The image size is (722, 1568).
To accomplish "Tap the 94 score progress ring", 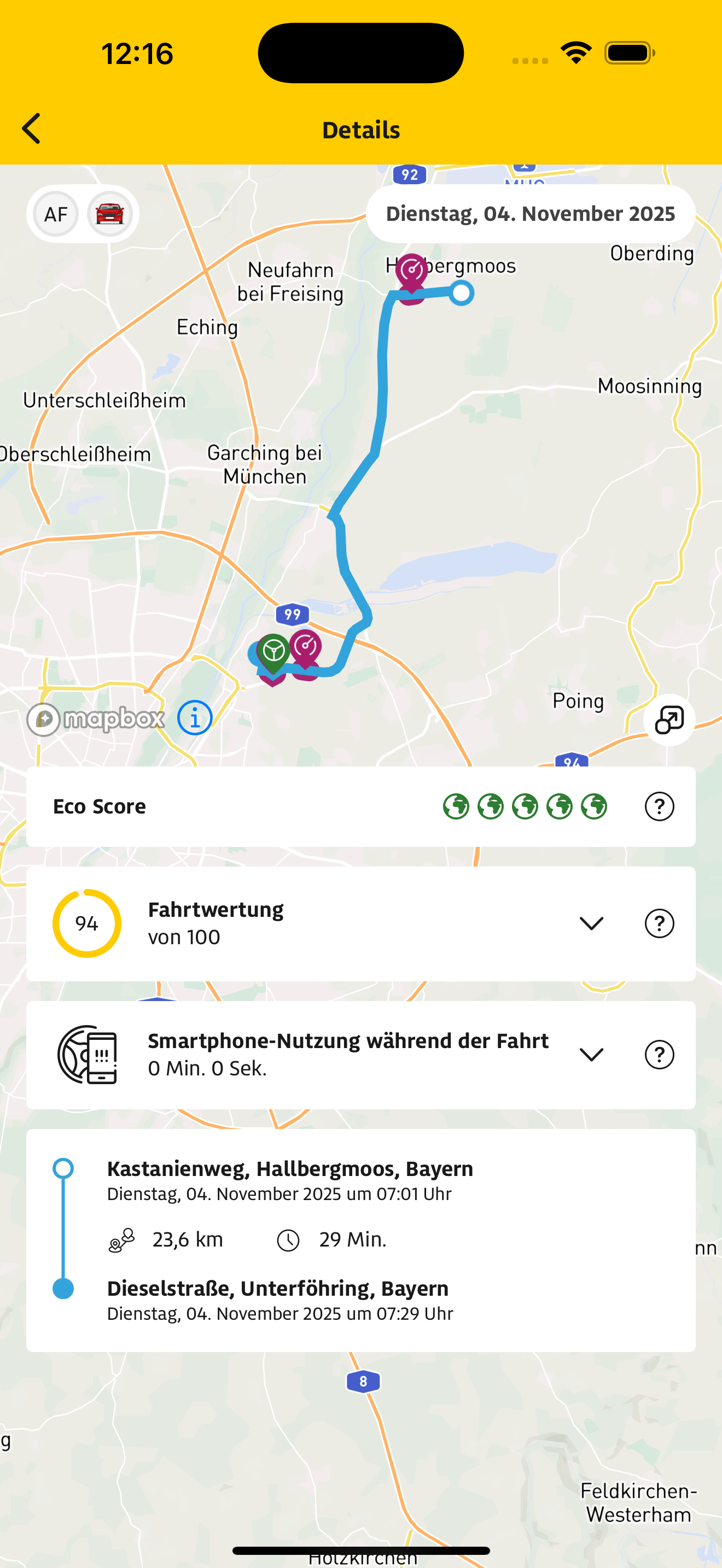I will tap(87, 923).
